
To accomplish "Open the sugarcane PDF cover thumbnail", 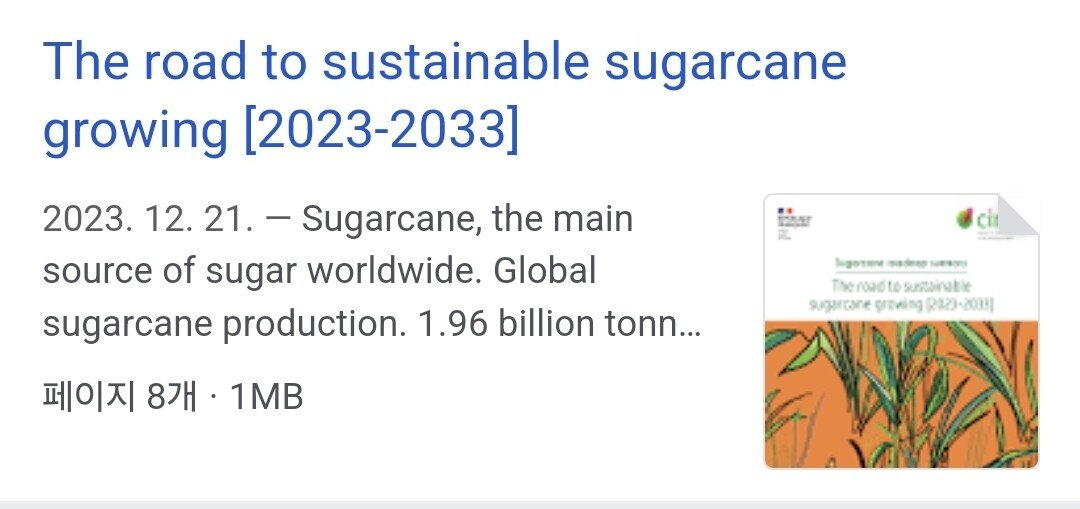I will (901, 331).
